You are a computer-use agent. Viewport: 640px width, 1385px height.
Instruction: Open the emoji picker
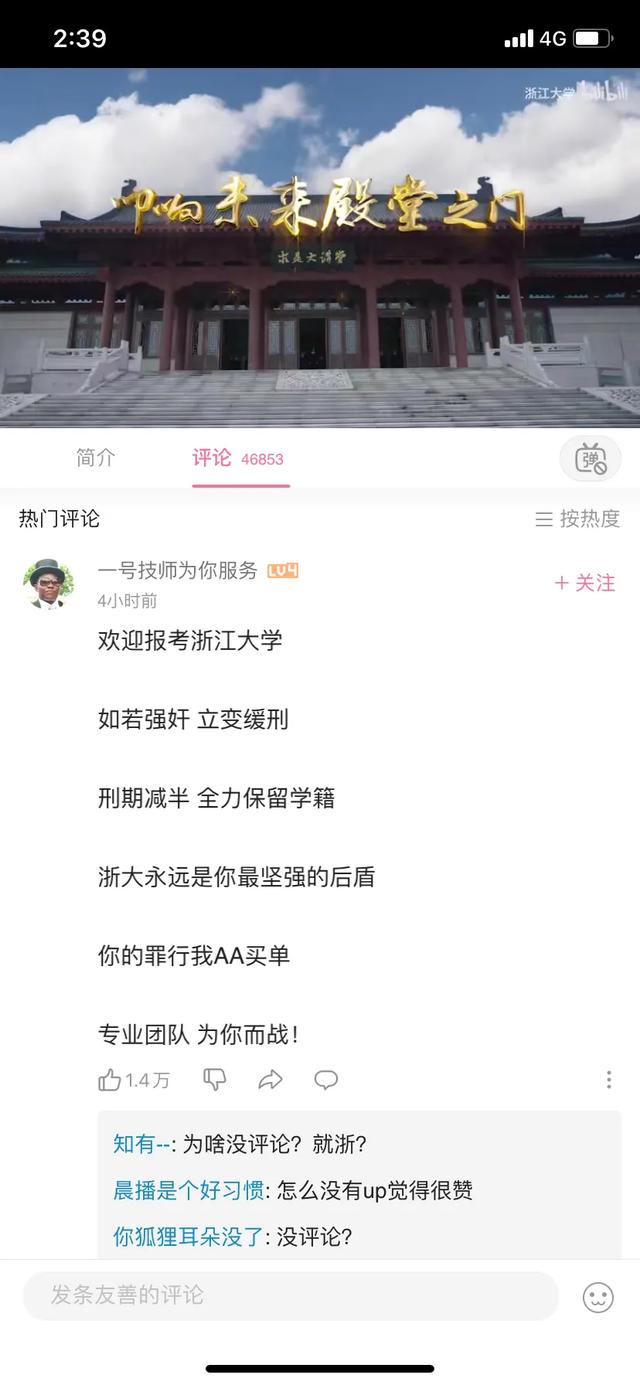[x=598, y=1297]
